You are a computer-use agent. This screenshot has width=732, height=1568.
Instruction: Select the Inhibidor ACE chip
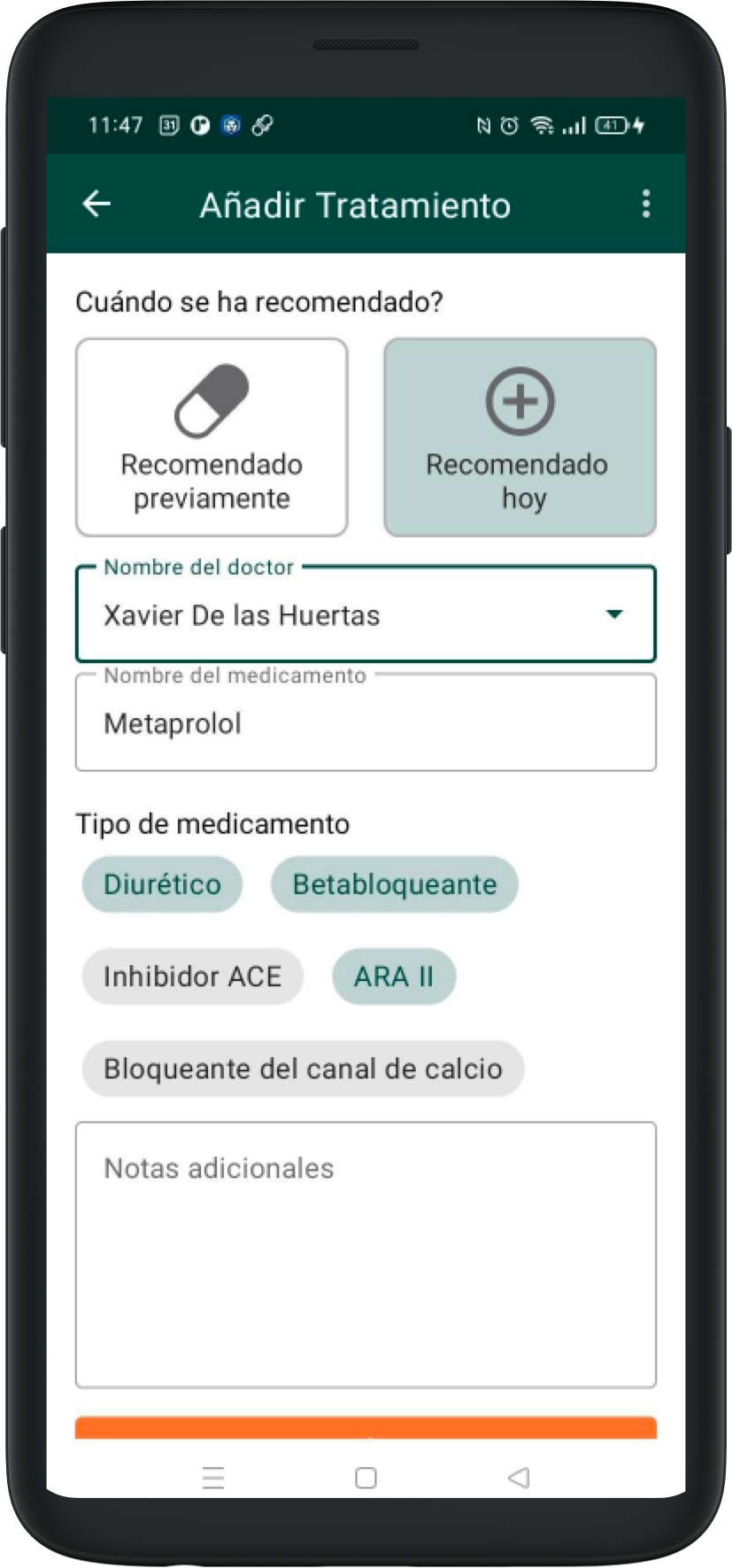(192, 977)
